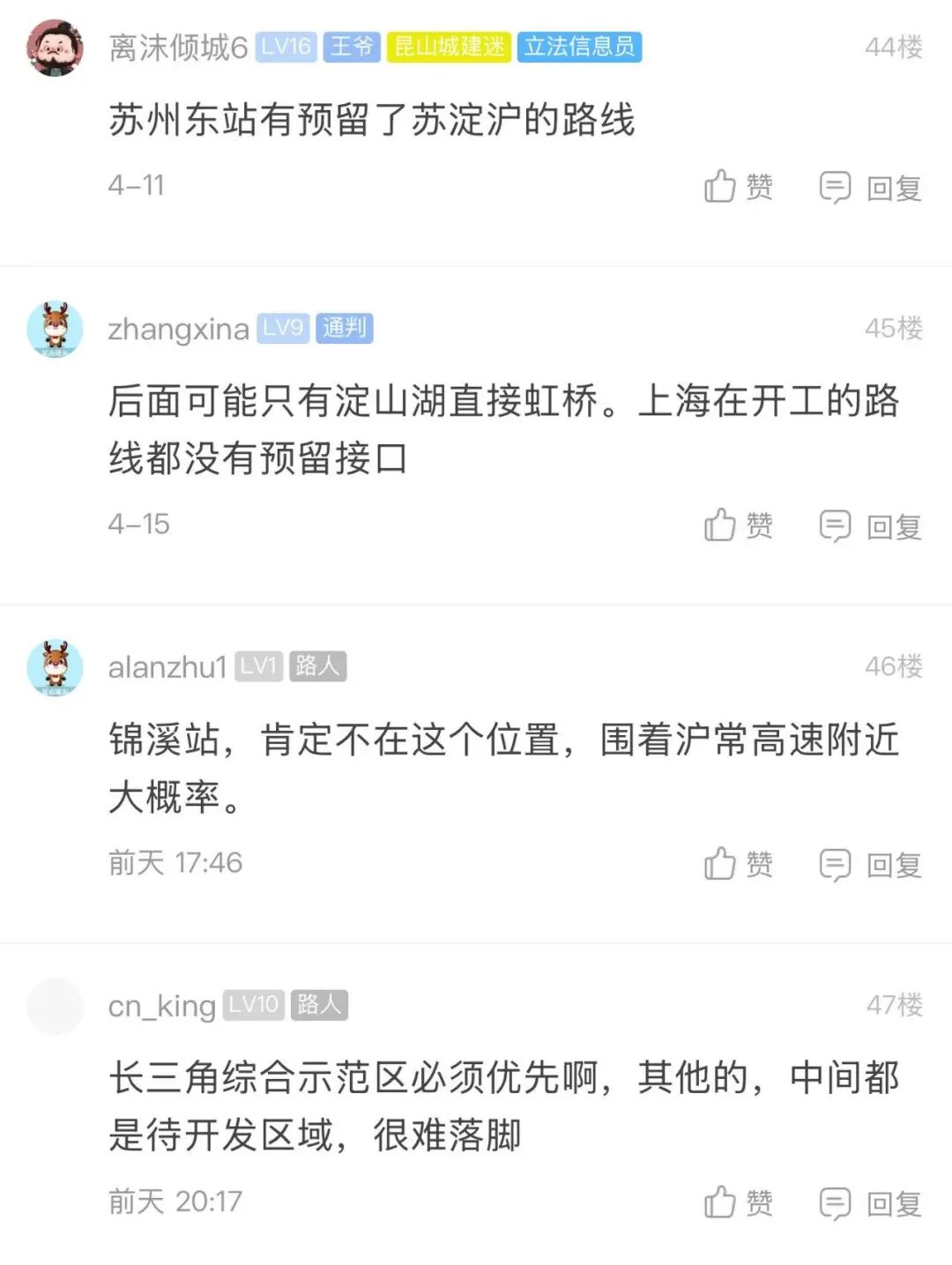Like 离沫倾城6's comment on floor 44
This screenshot has height=1265, width=952.
[738, 187]
